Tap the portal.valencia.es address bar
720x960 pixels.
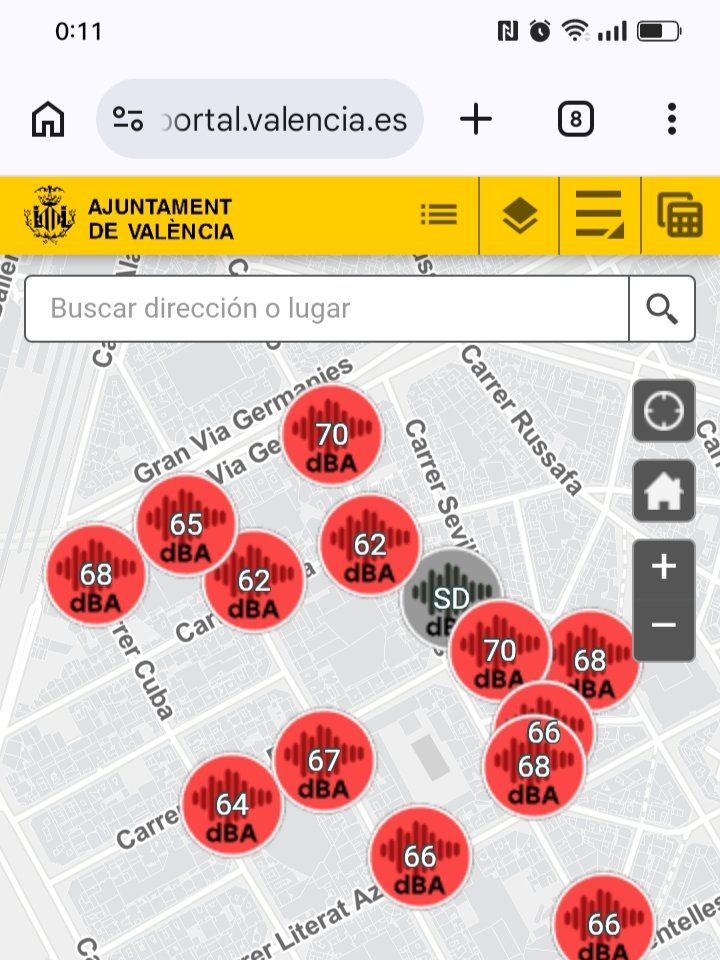click(x=260, y=120)
